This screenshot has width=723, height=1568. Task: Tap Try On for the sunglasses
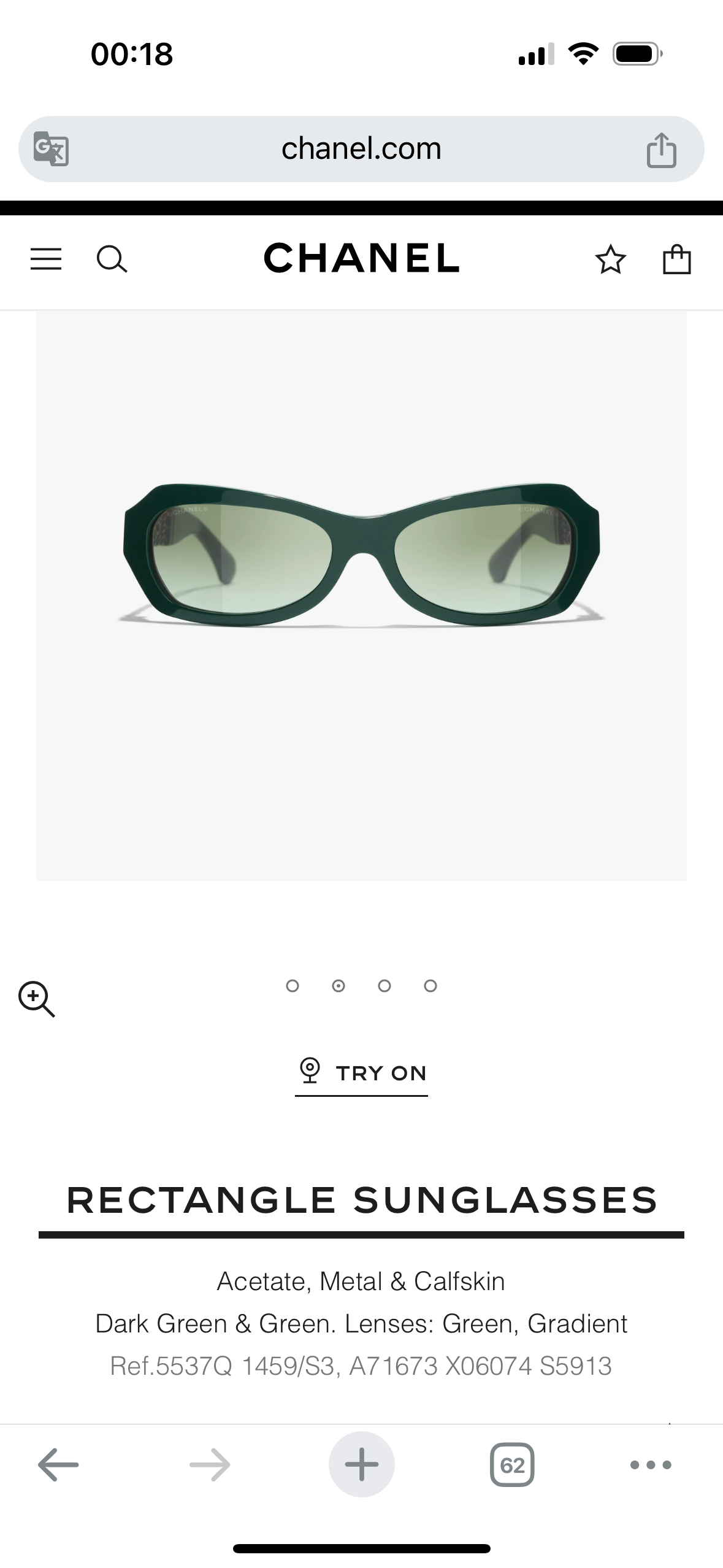361,1073
